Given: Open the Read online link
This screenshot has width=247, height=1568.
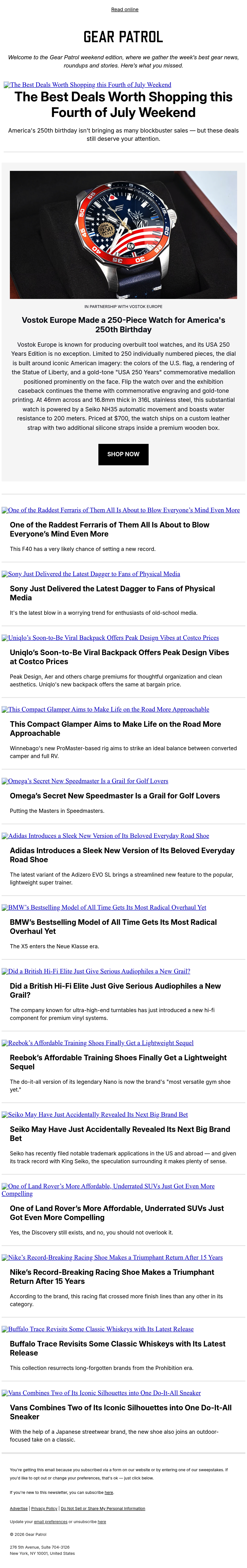Looking at the screenshot, I should [124, 10].
